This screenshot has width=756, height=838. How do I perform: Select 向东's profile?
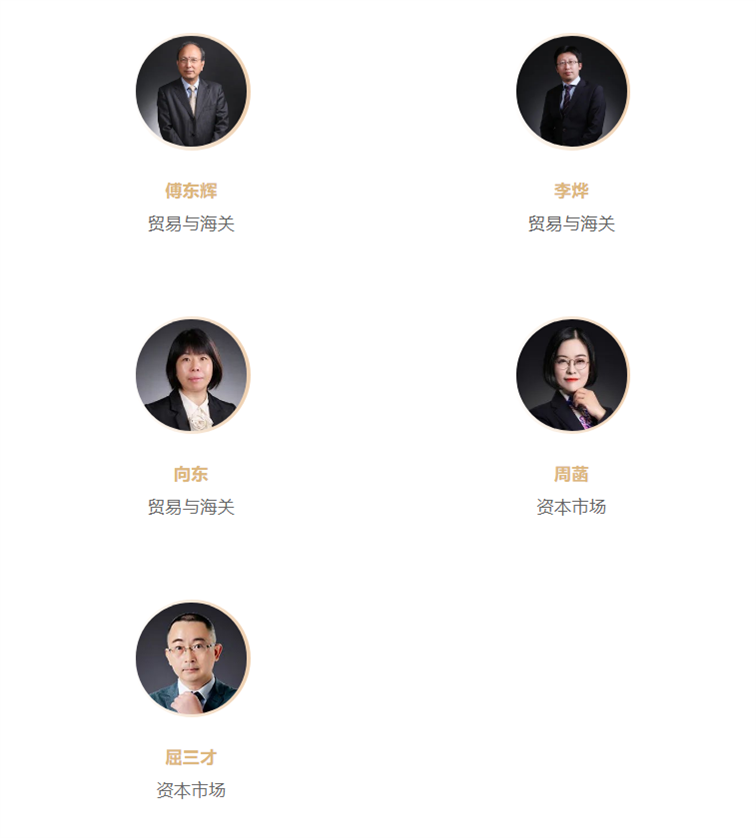(x=191, y=473)
